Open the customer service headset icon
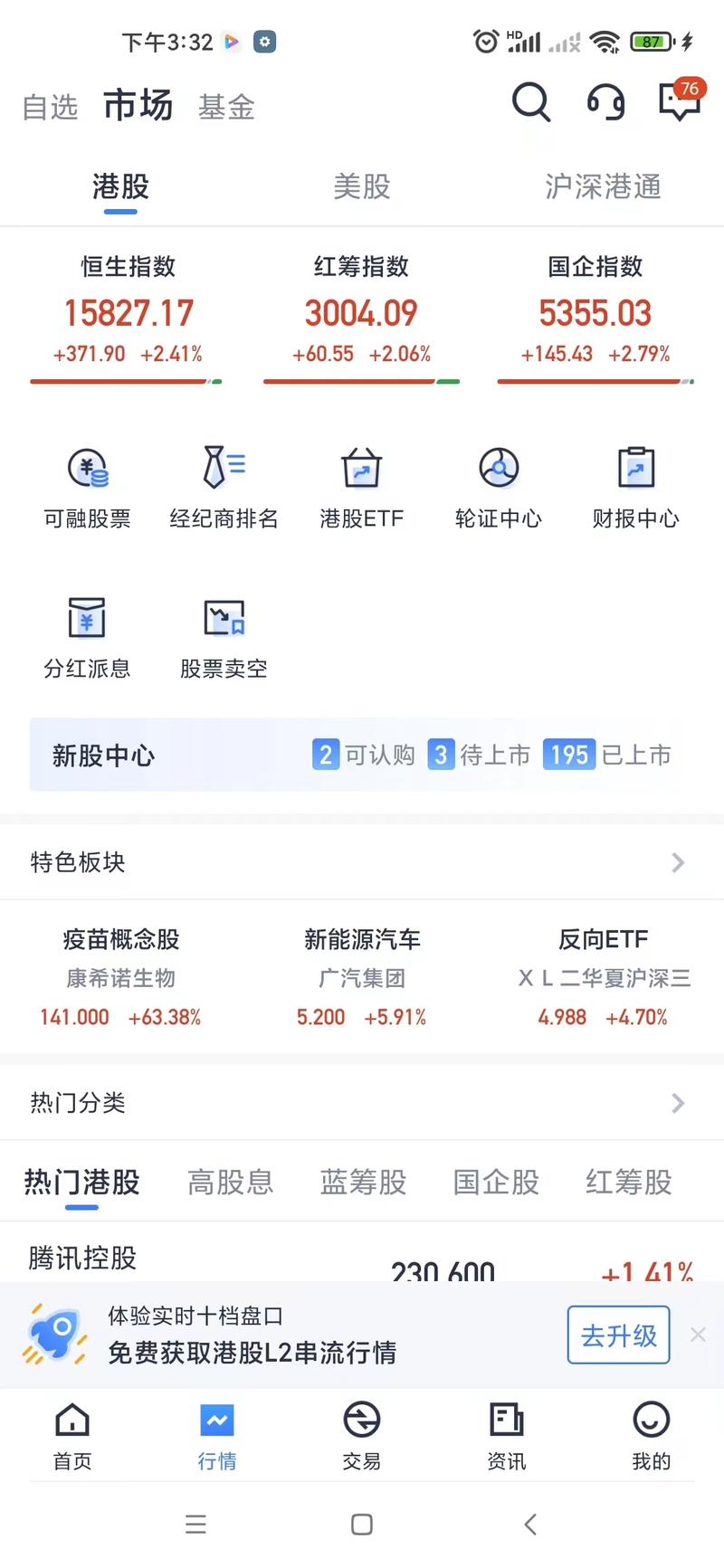 pyautogui.click(x=605, y=101)
